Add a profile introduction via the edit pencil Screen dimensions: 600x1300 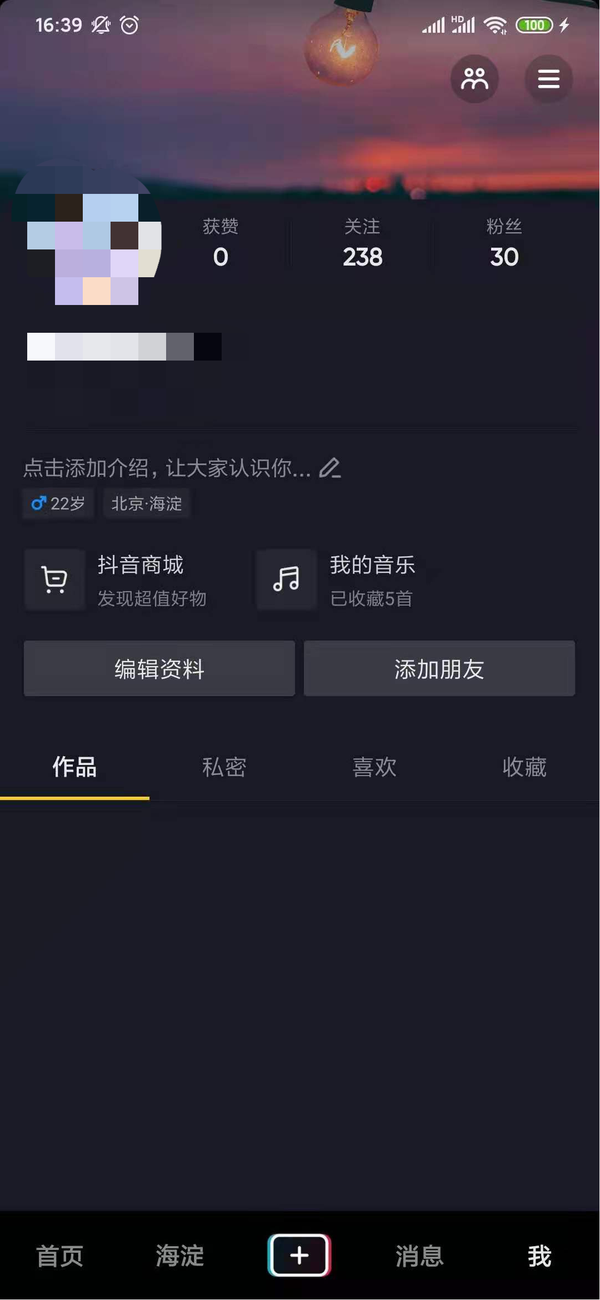point(330,468)
